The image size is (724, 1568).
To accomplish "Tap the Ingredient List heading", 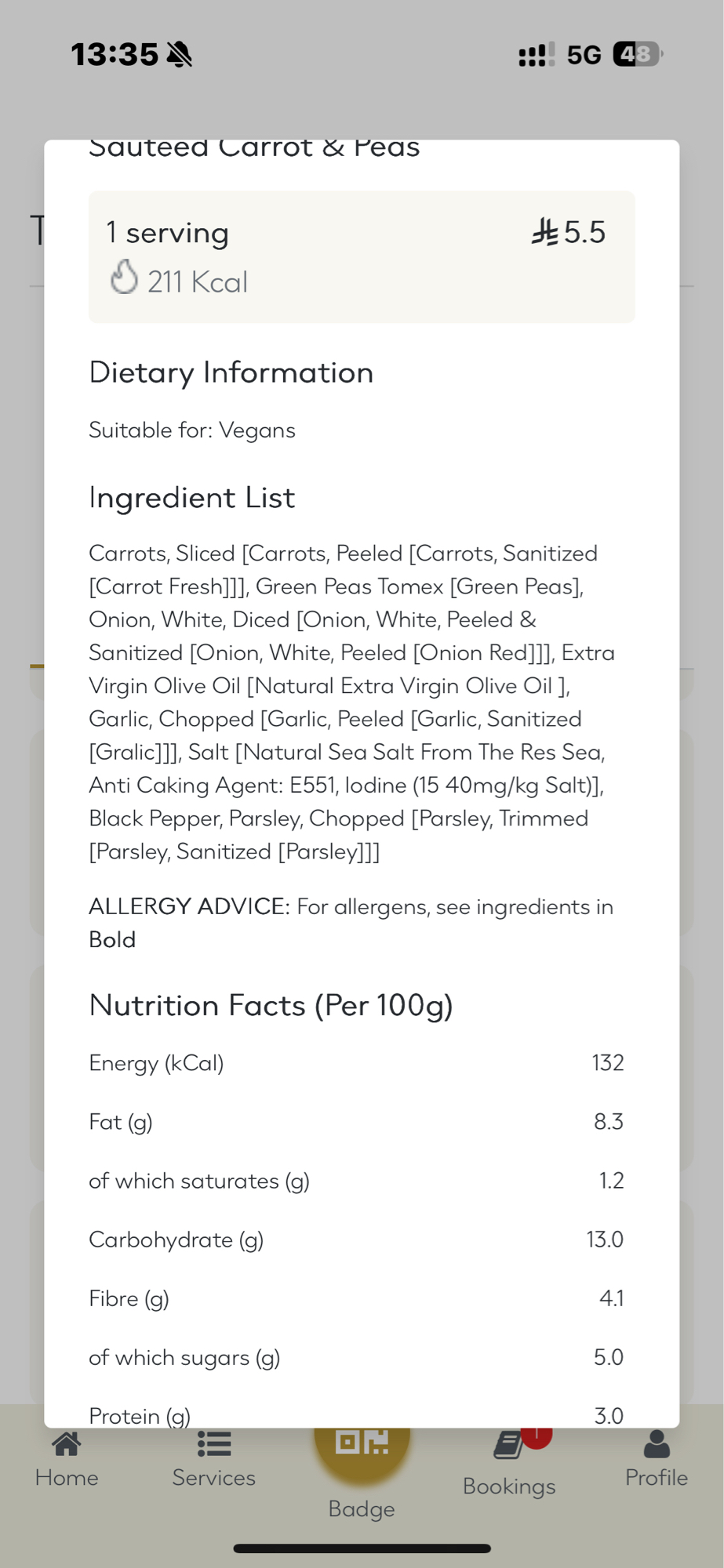I will click(x=191, y=497).
